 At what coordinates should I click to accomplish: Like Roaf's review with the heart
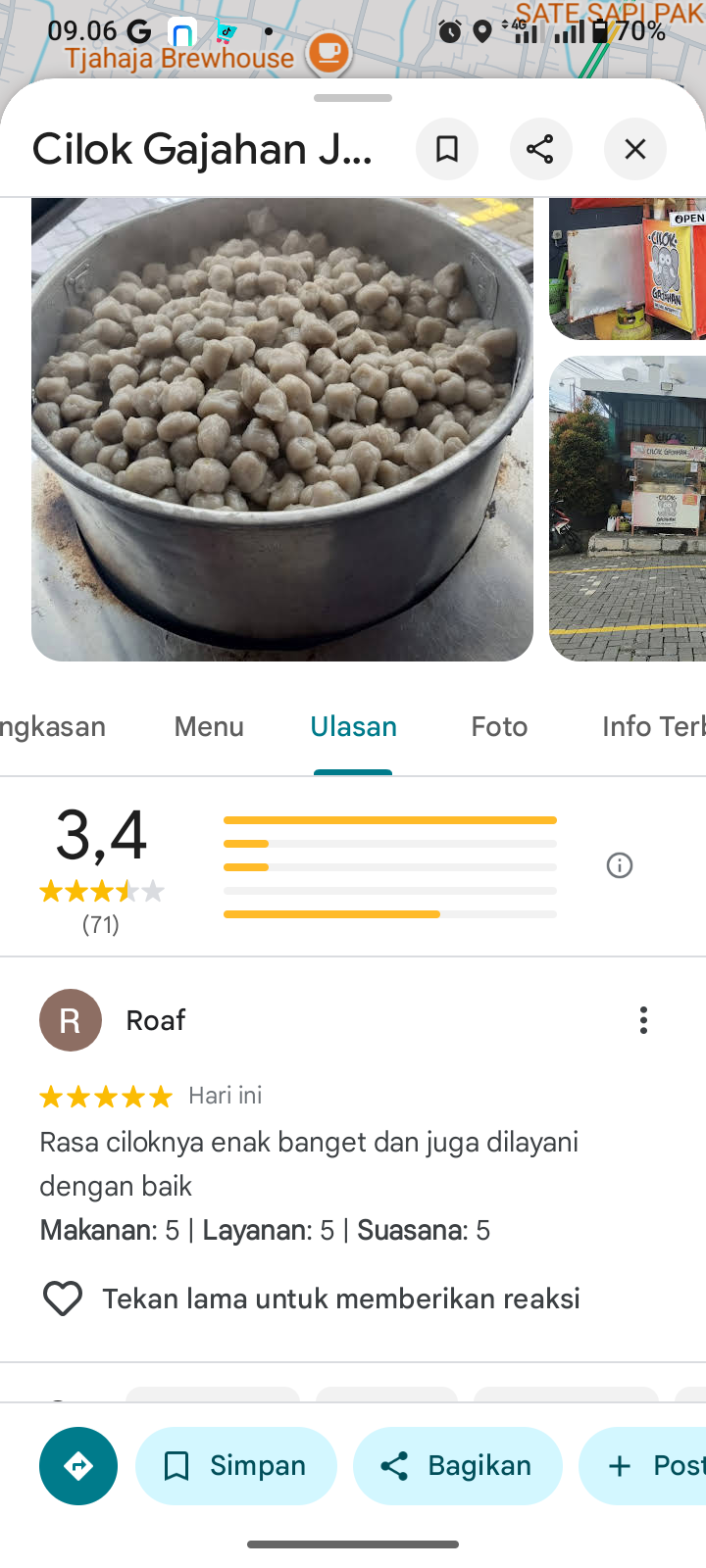[63, 1298]
